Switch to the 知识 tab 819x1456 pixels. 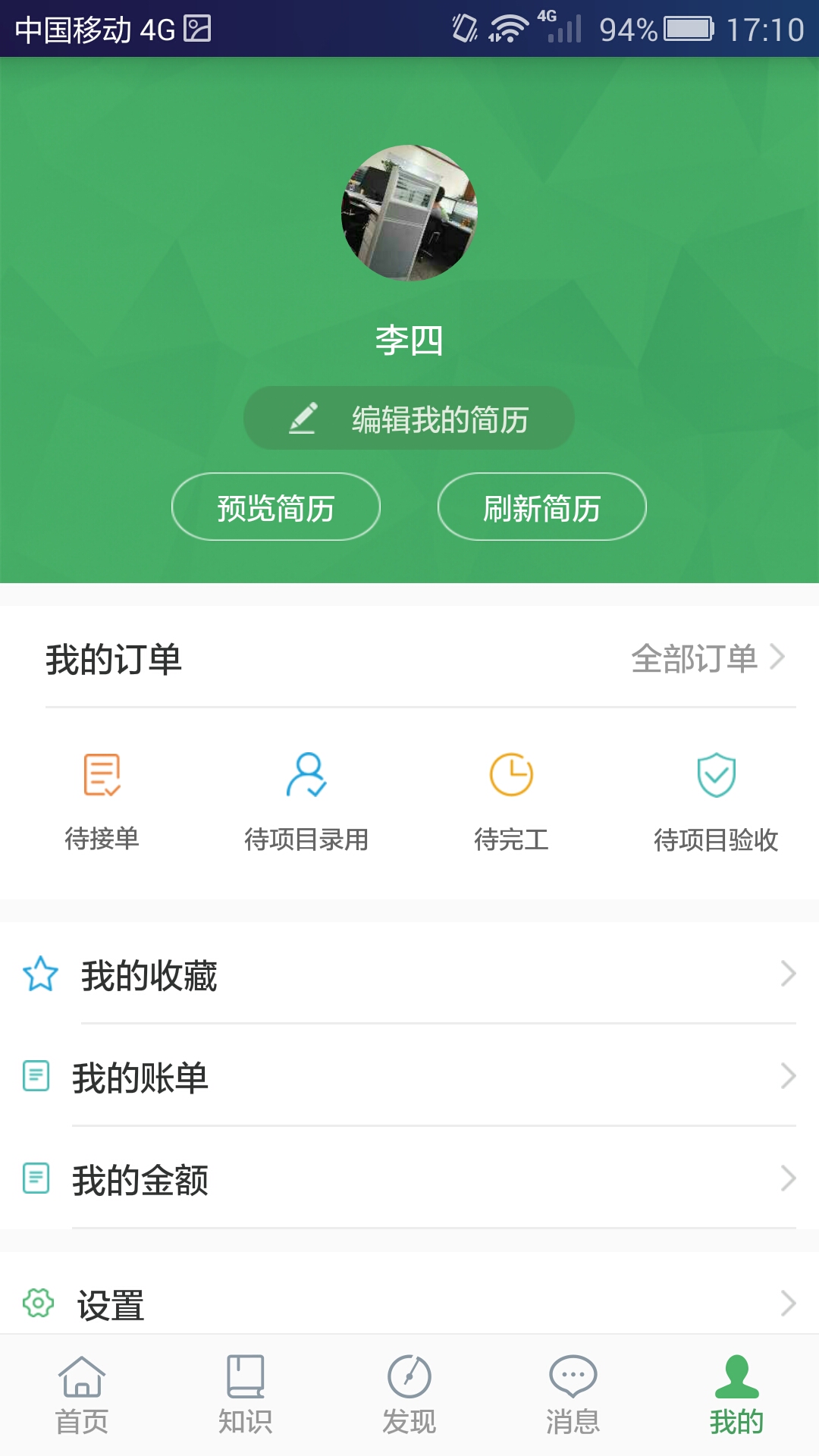246,1395
